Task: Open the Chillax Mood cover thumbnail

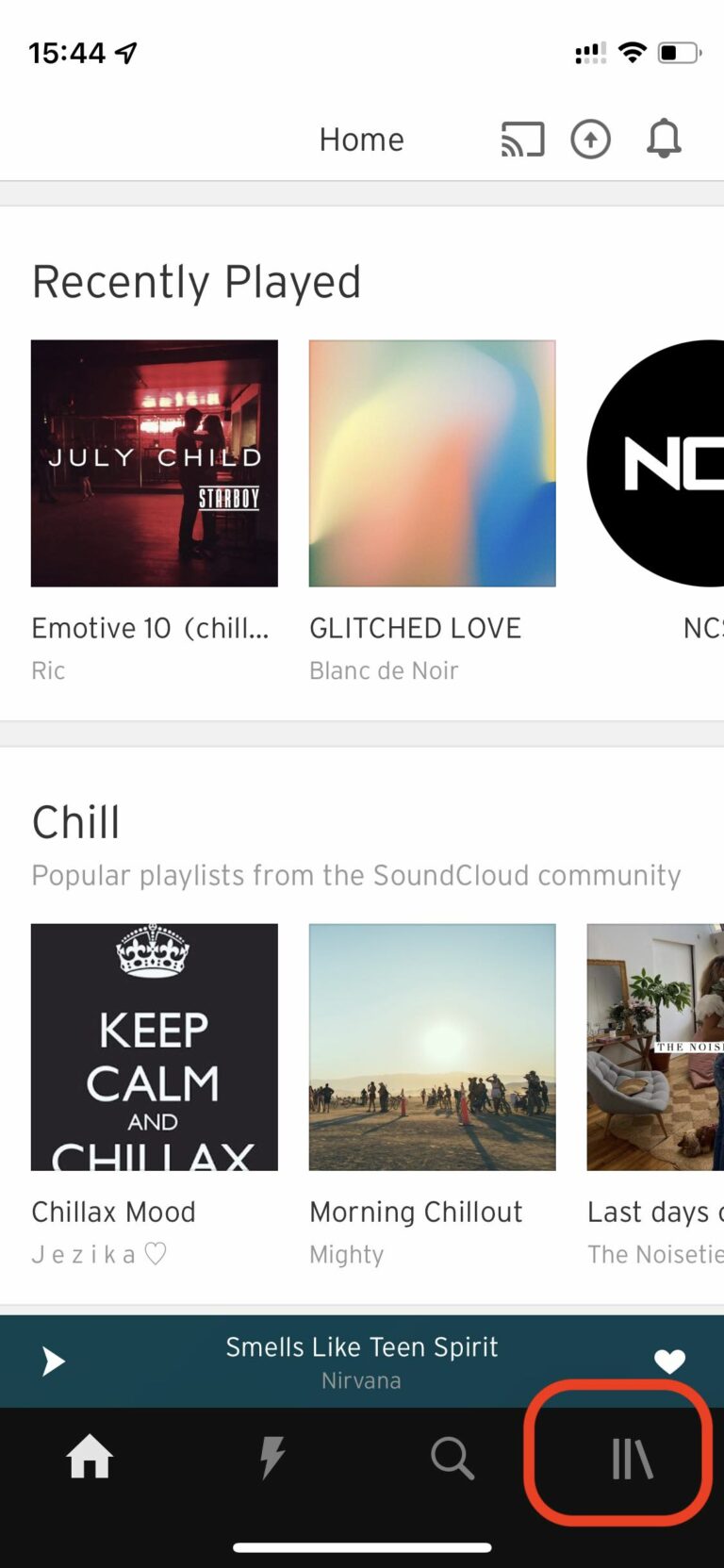Action: click(x=154, y=1048)
